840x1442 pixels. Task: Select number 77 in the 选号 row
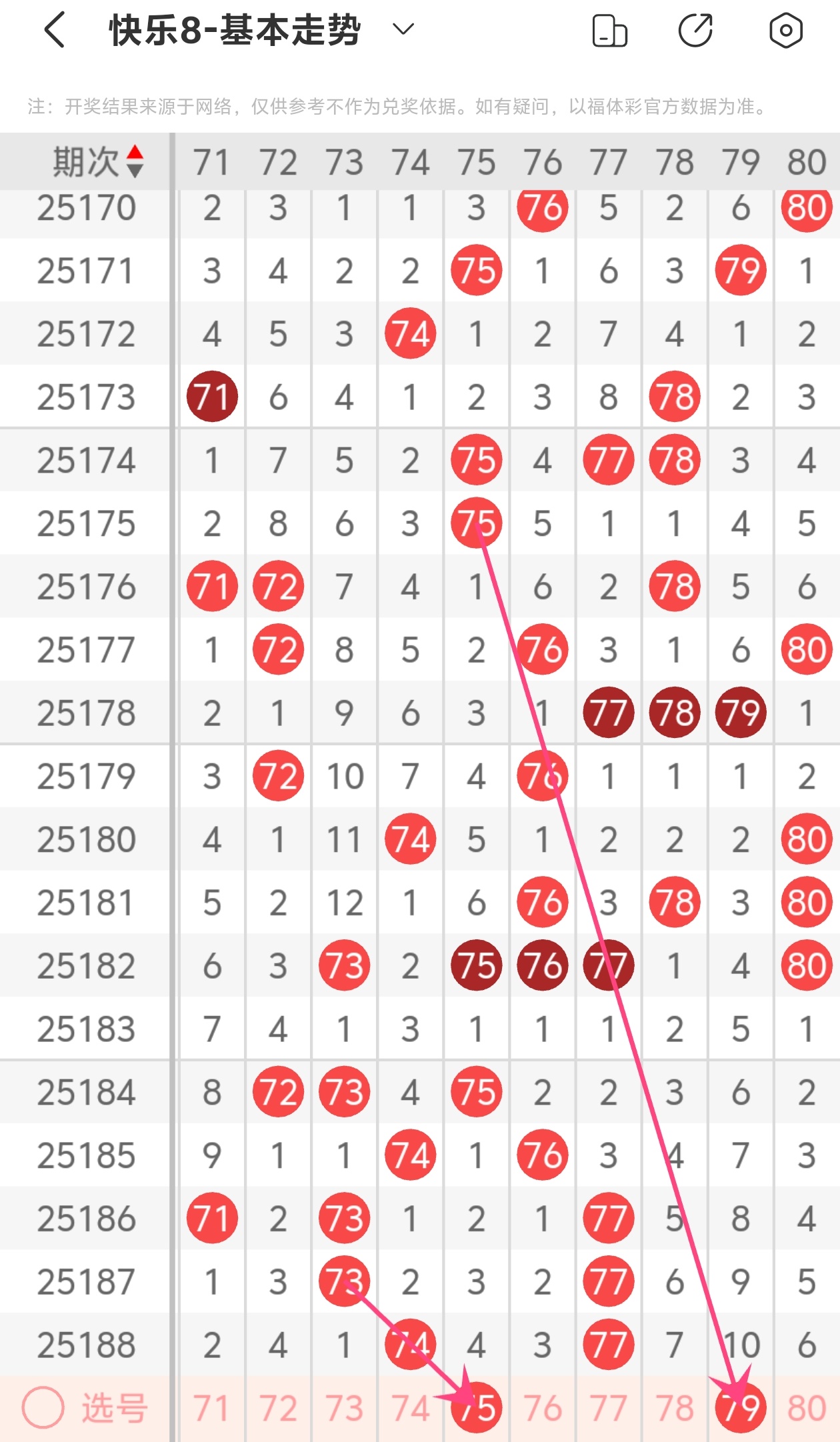point(608,1408)
